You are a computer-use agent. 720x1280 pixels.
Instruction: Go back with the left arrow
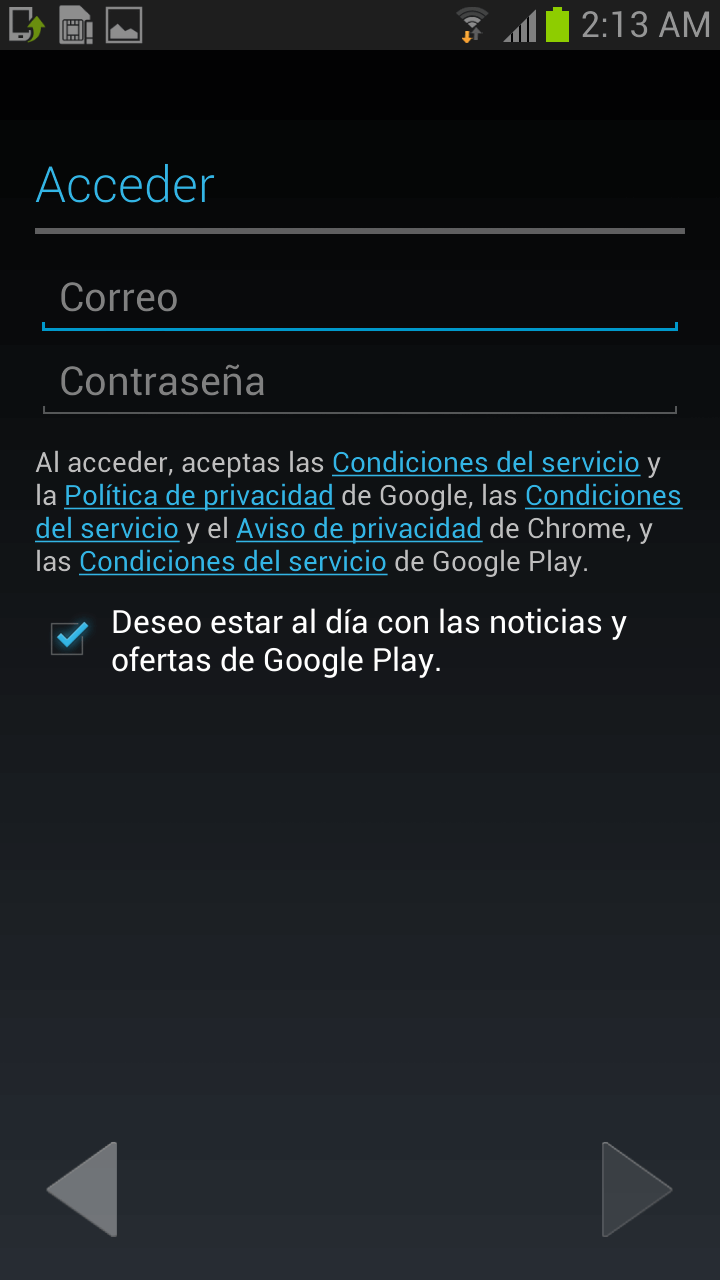[82, 1189]
